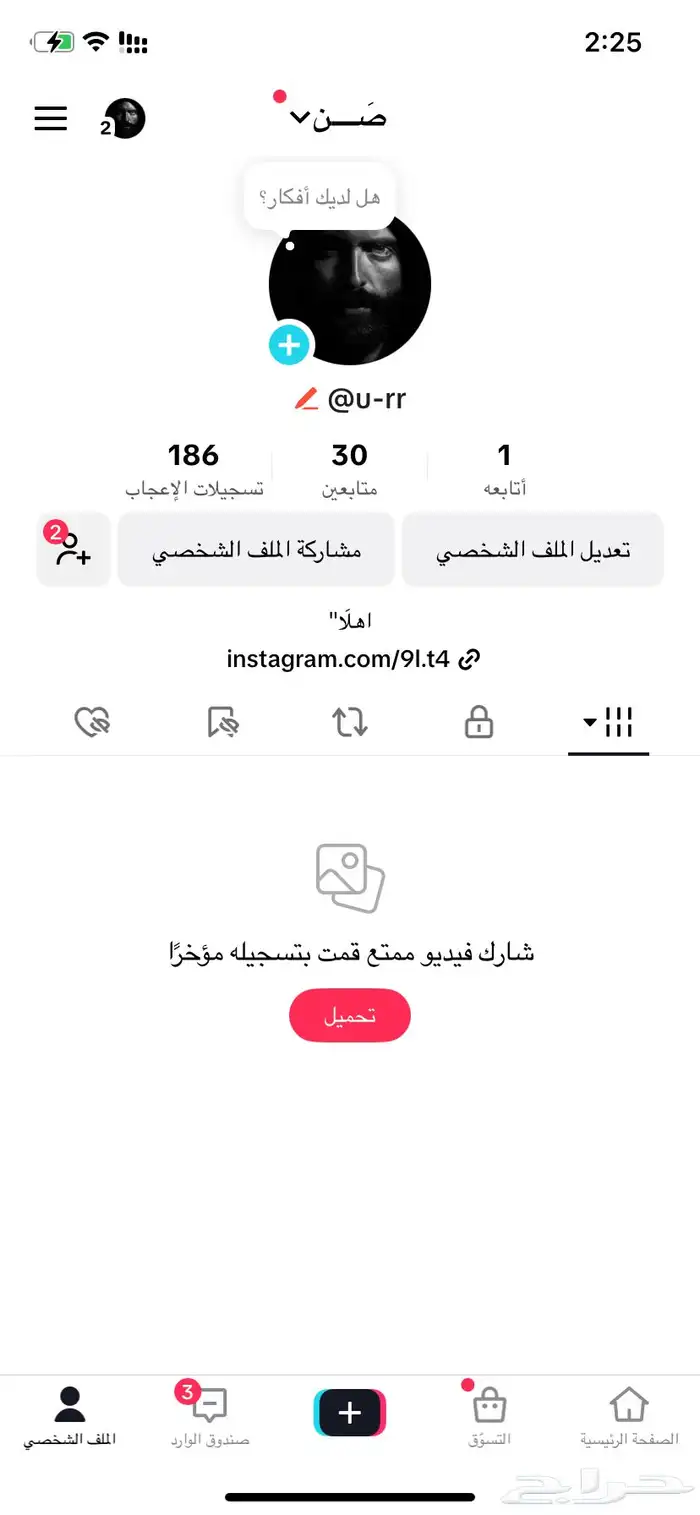Switch to the saved favorites tab
This screenshot has width=700, height=1515.
point(222,722)
